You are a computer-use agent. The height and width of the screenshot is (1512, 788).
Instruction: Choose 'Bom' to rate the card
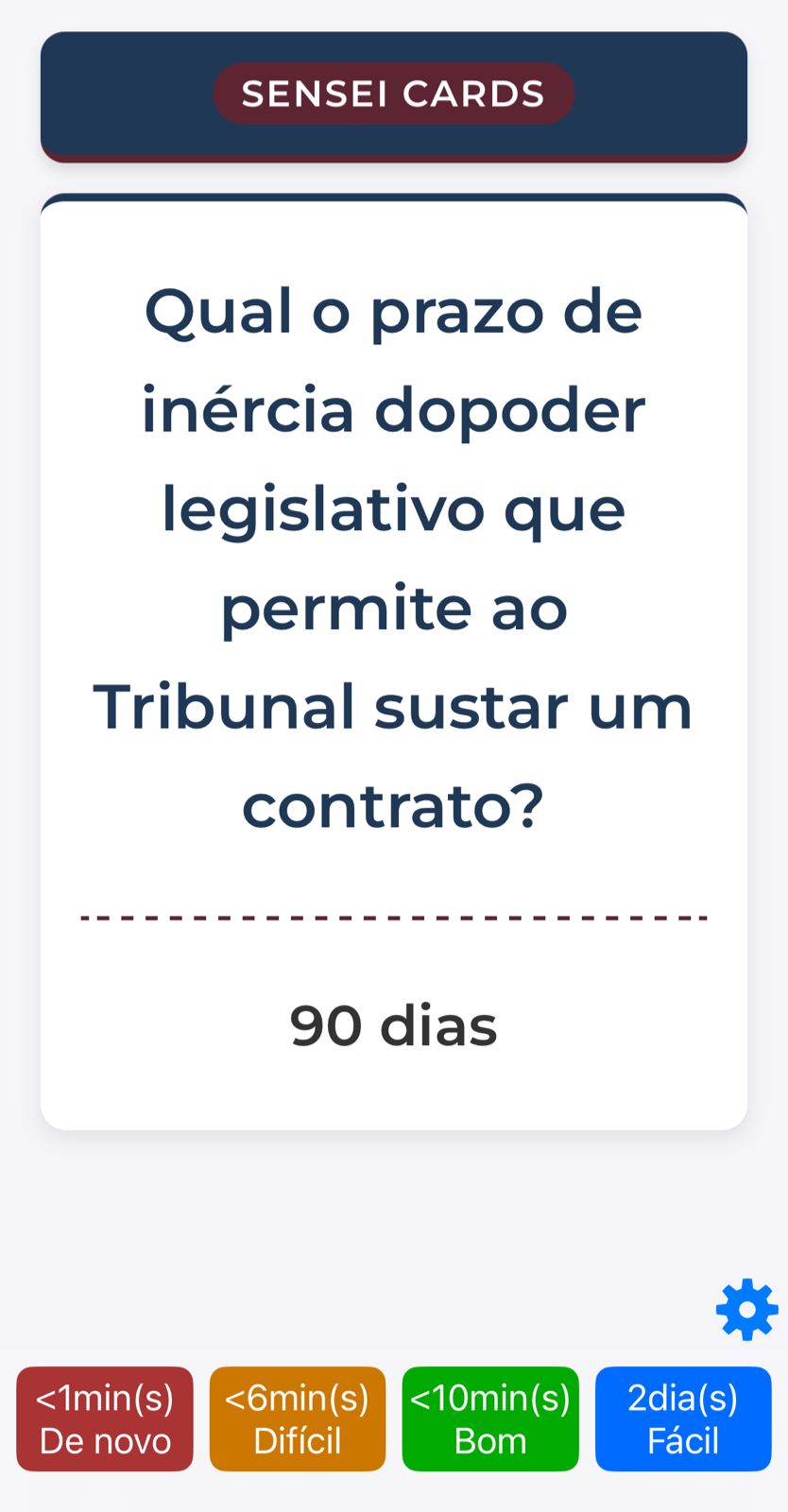(489, 1418)
